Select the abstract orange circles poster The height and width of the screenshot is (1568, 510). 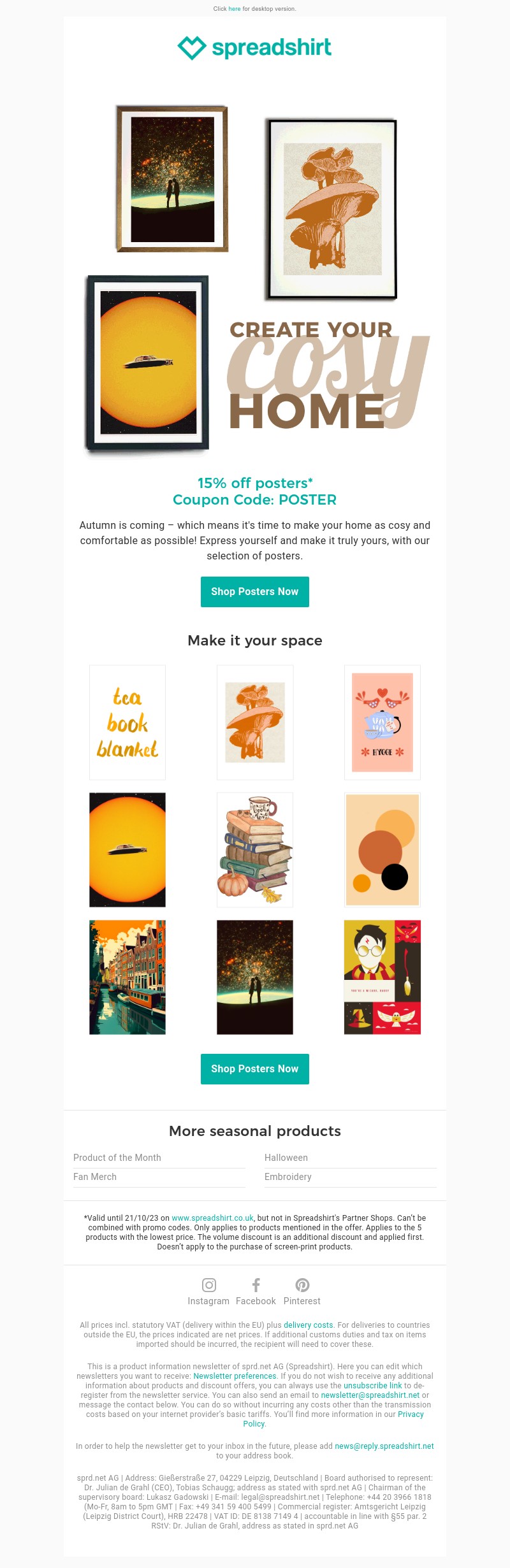pyautogui.click(x=382, y=850)
